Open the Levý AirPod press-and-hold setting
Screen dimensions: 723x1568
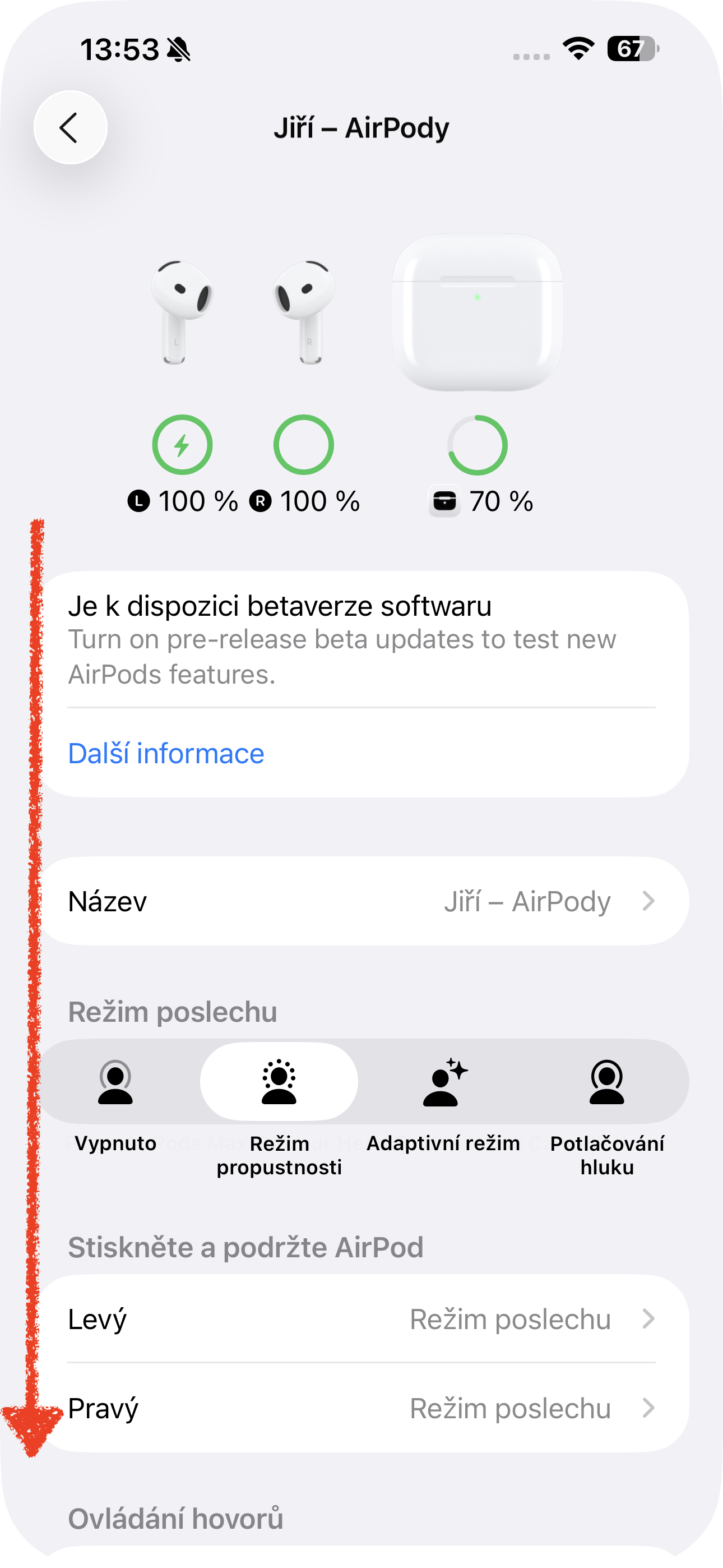point(364,1319)
